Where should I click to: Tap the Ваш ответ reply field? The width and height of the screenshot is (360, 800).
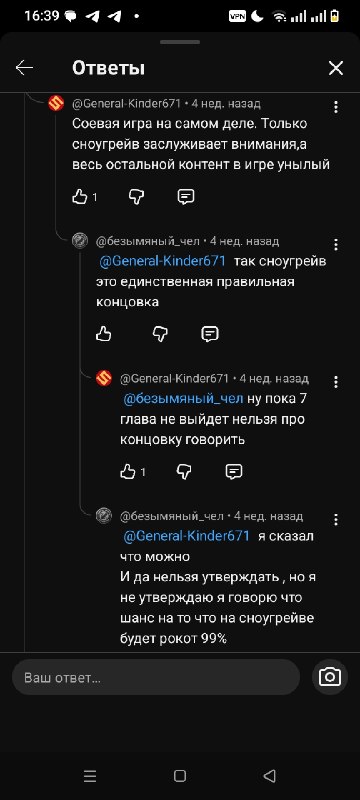[156, 677]
